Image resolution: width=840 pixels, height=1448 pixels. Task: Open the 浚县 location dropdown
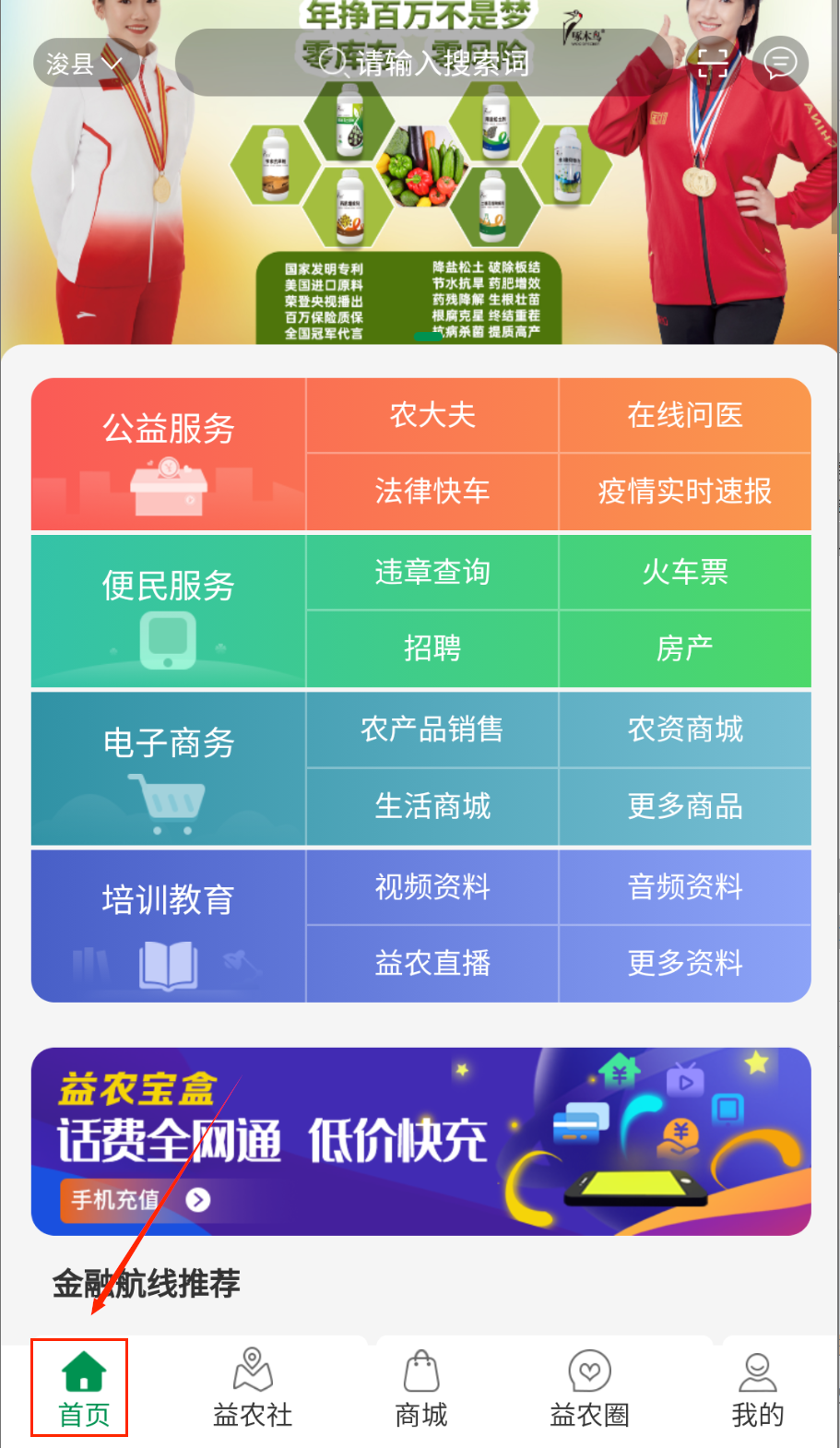[x=85, y=64]
